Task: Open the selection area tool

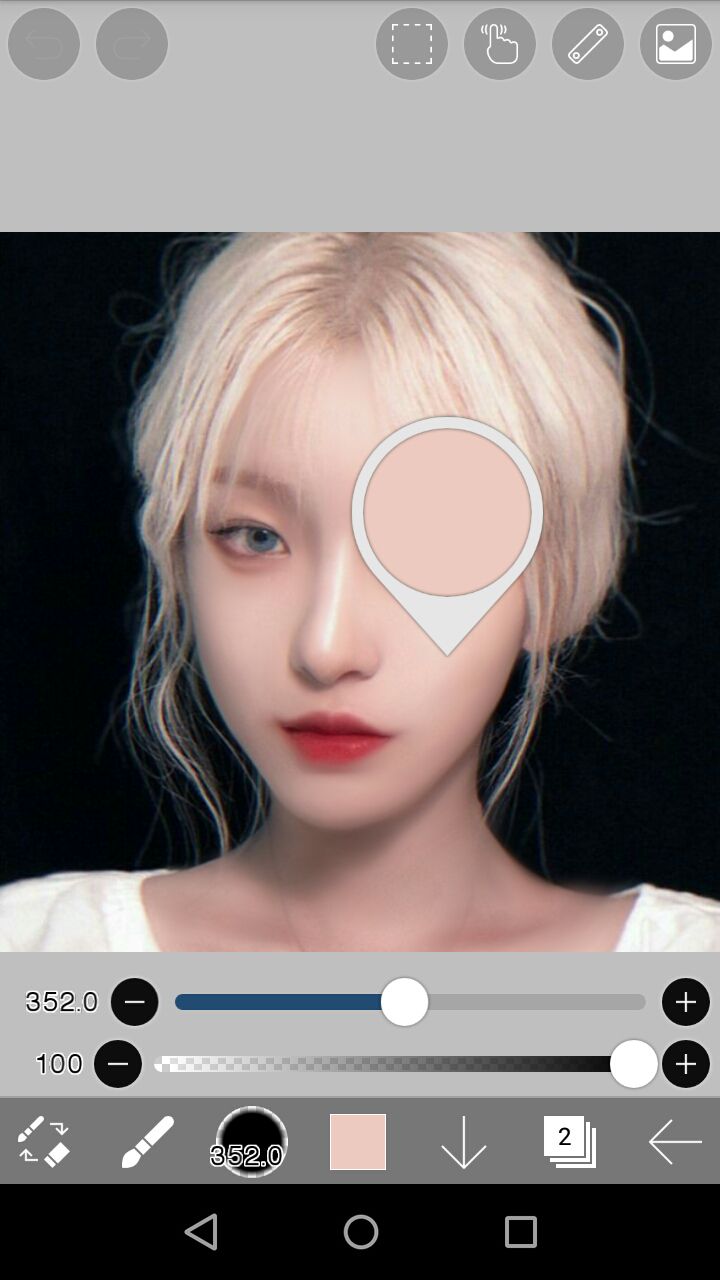Action: [411, 44]
